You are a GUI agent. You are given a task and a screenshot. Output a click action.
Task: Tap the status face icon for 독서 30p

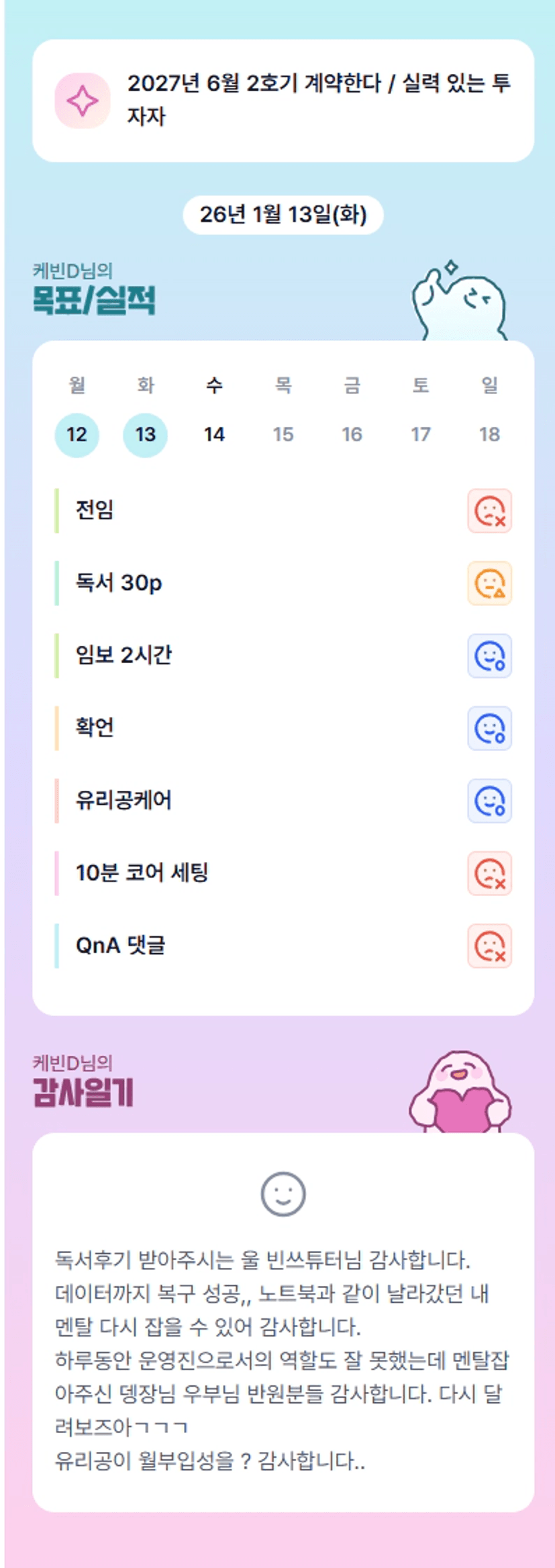pos(489,583)
